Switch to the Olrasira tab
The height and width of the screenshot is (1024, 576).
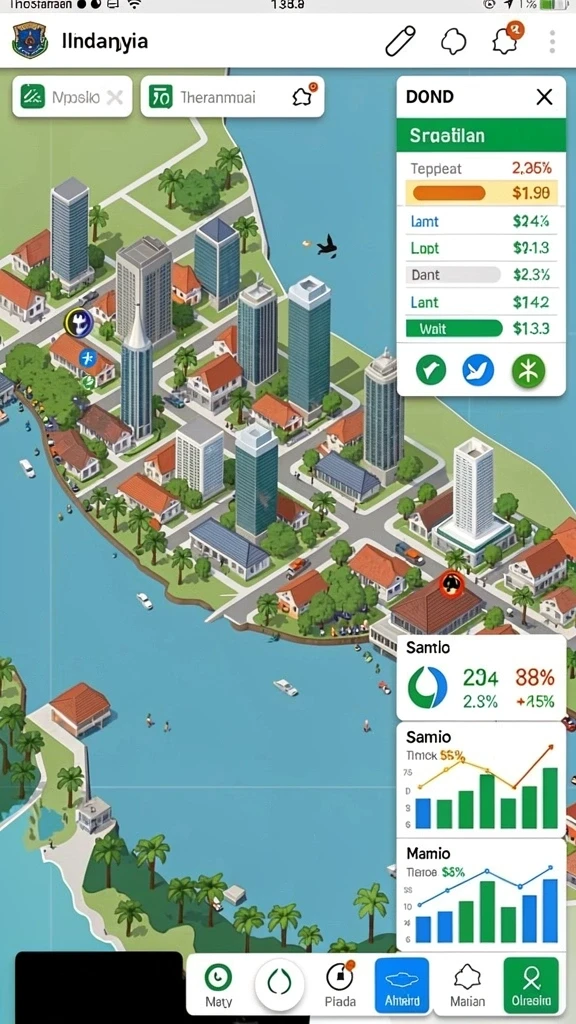[531, 985]
